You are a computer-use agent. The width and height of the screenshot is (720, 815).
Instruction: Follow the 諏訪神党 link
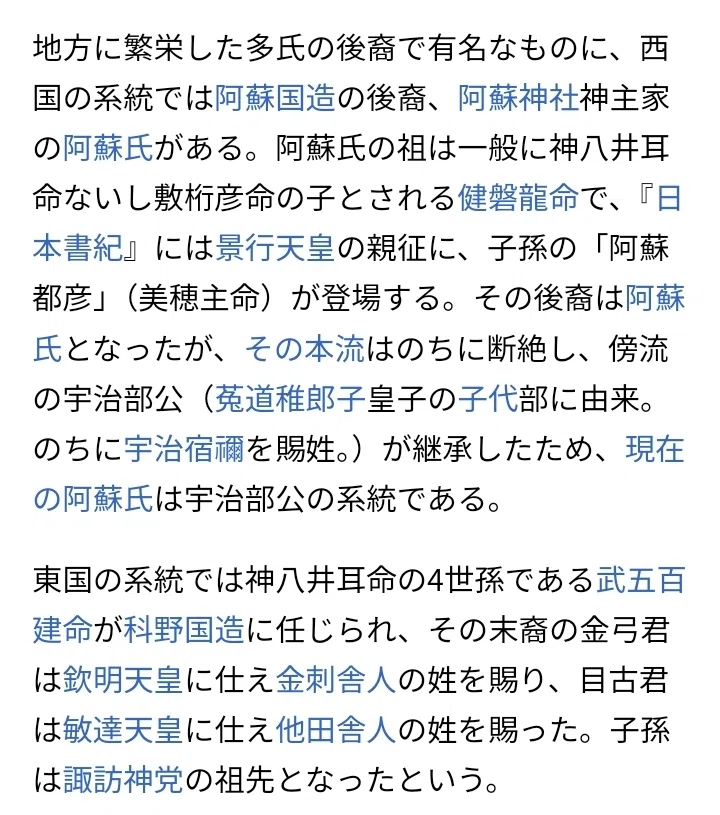[x=123, y=780]
